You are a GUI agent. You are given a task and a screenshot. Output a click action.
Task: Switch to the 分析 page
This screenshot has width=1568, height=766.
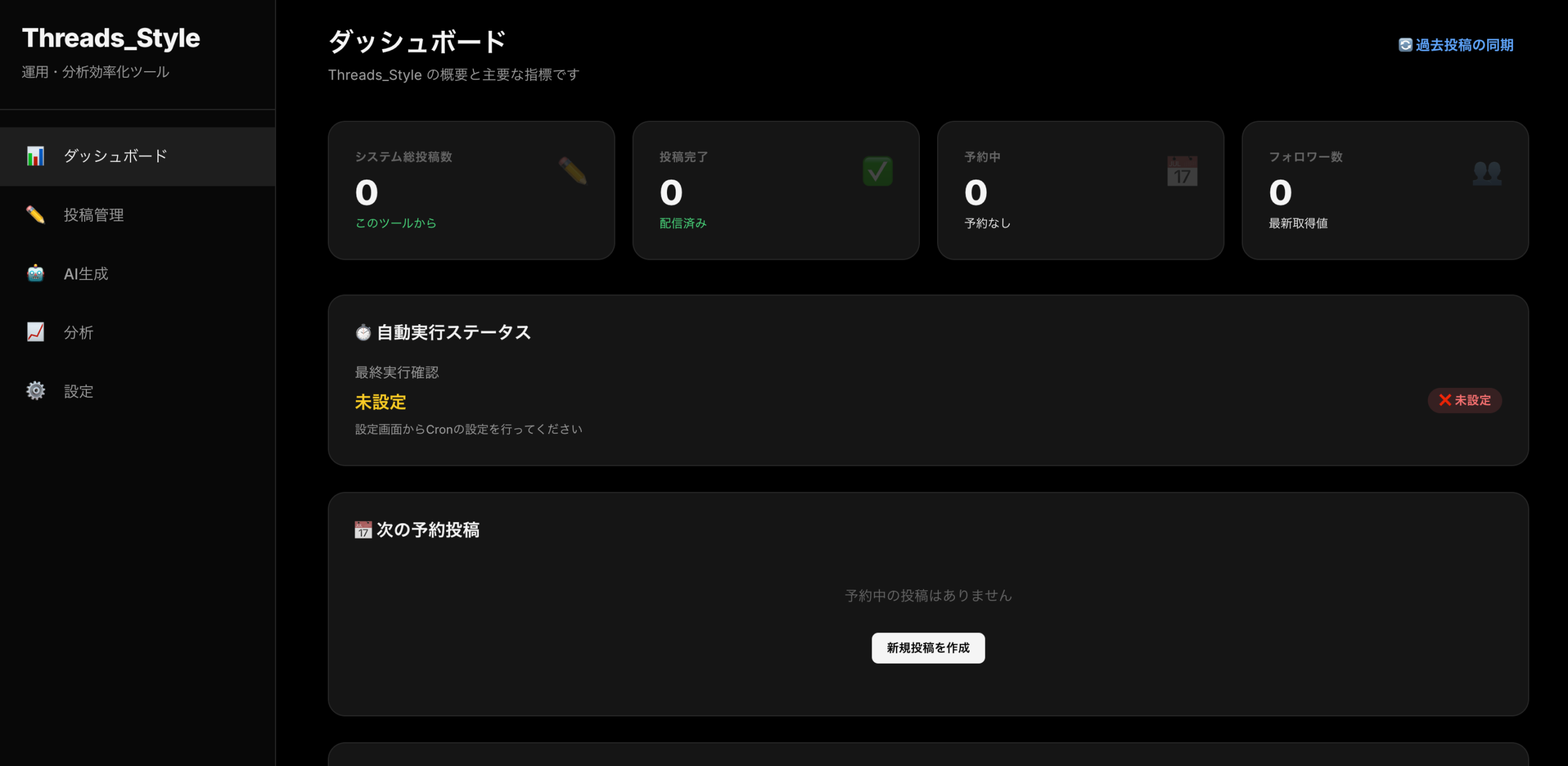pyautogui.click(x=78, y=332)
